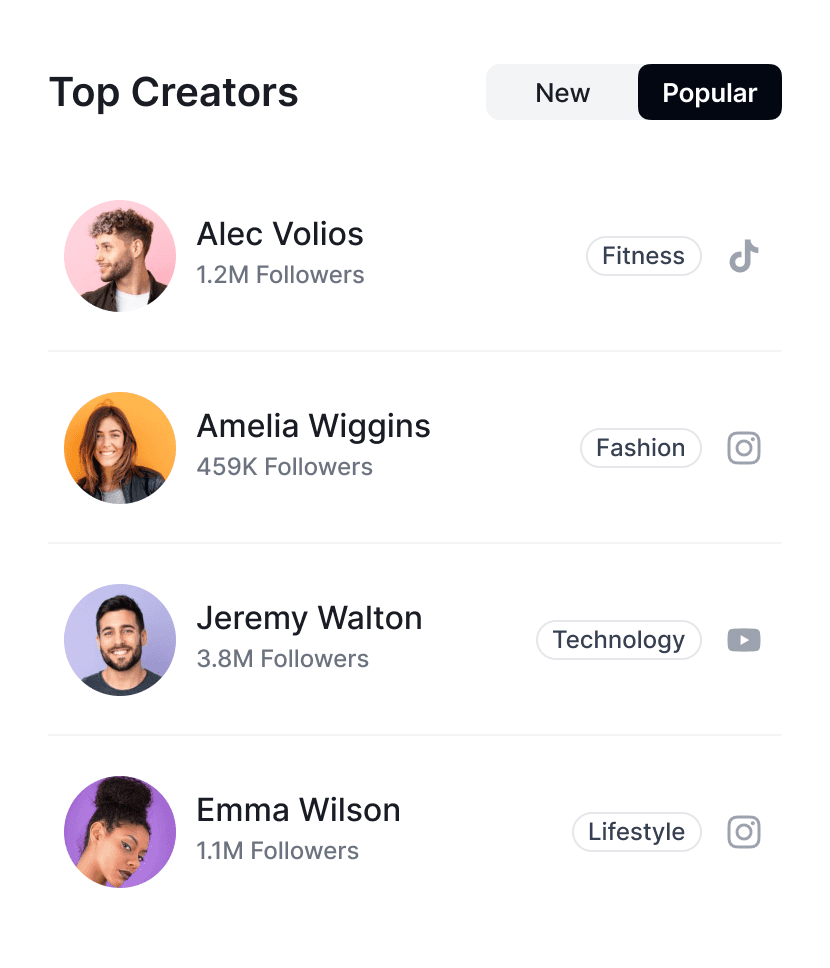The width and height of the screenshot is (830, 968).
Task: Select the Fashion tag pill
Action: click(x=641, y=448)
